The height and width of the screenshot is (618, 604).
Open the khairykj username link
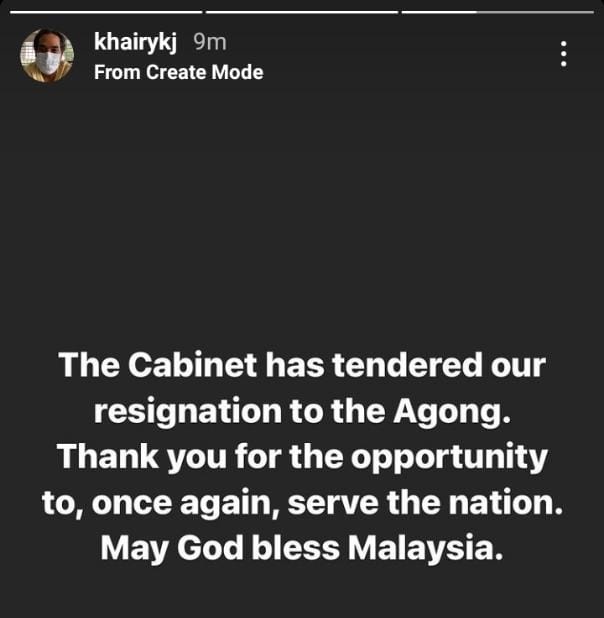pyautogui.click(x=135, y=42)
